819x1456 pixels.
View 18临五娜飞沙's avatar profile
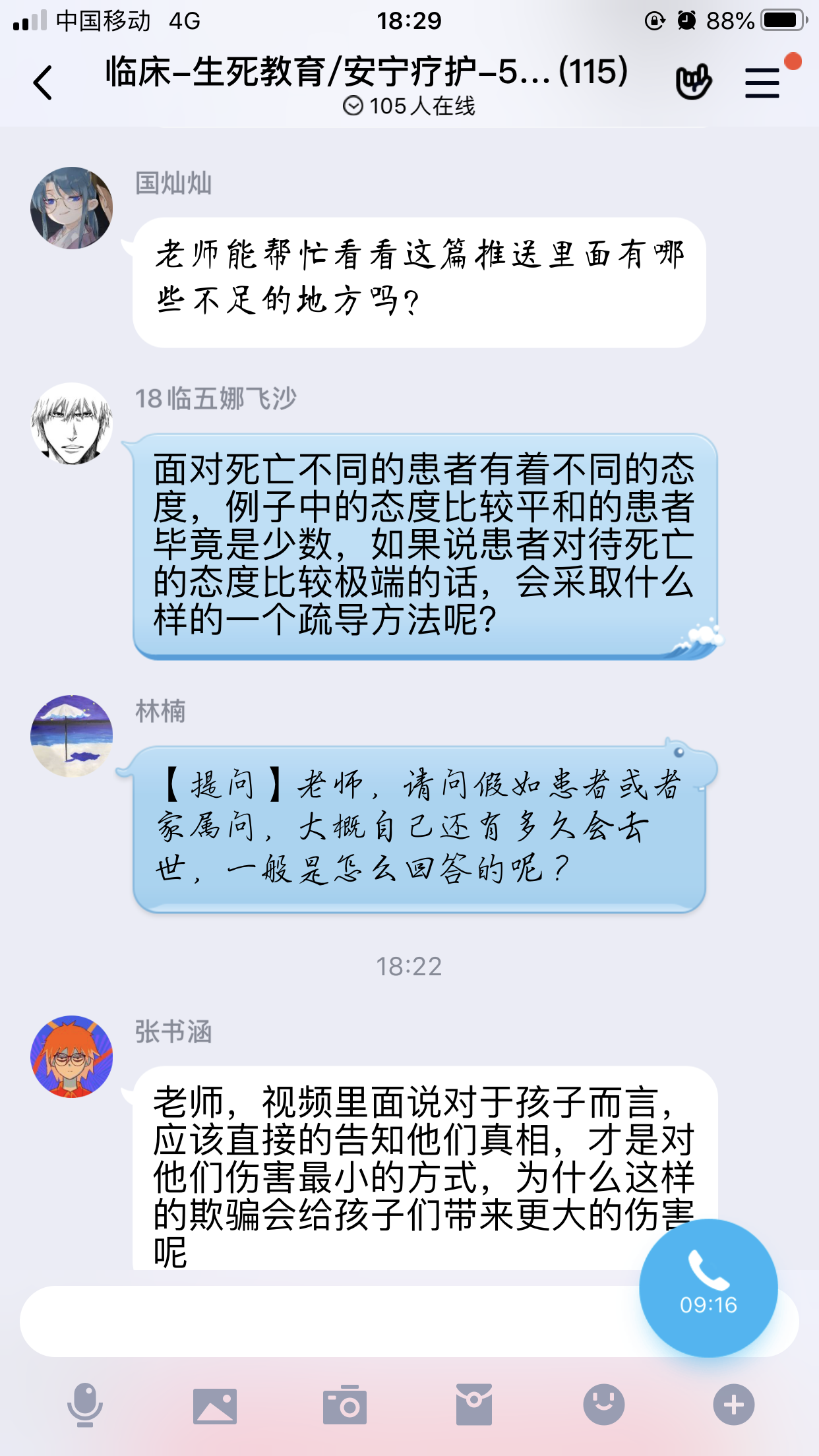click(72, 424)
